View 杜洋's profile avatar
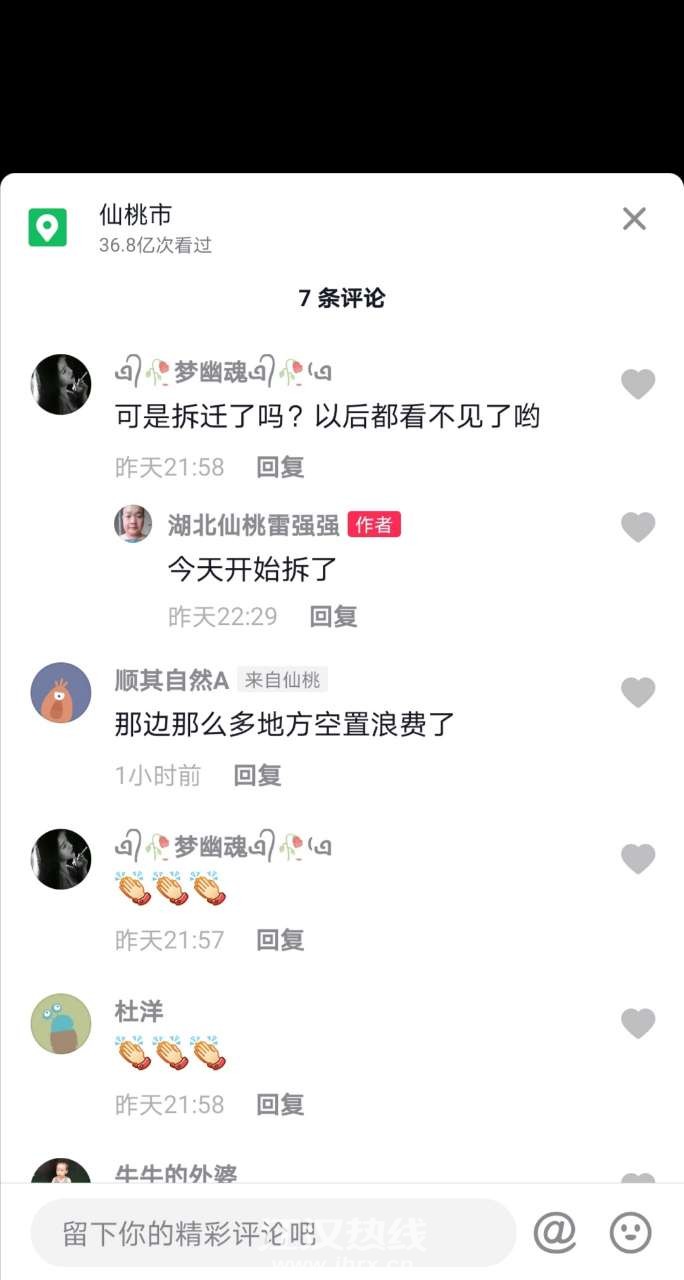This screenshot has width=684, height=1280. tap(61, 1023)
